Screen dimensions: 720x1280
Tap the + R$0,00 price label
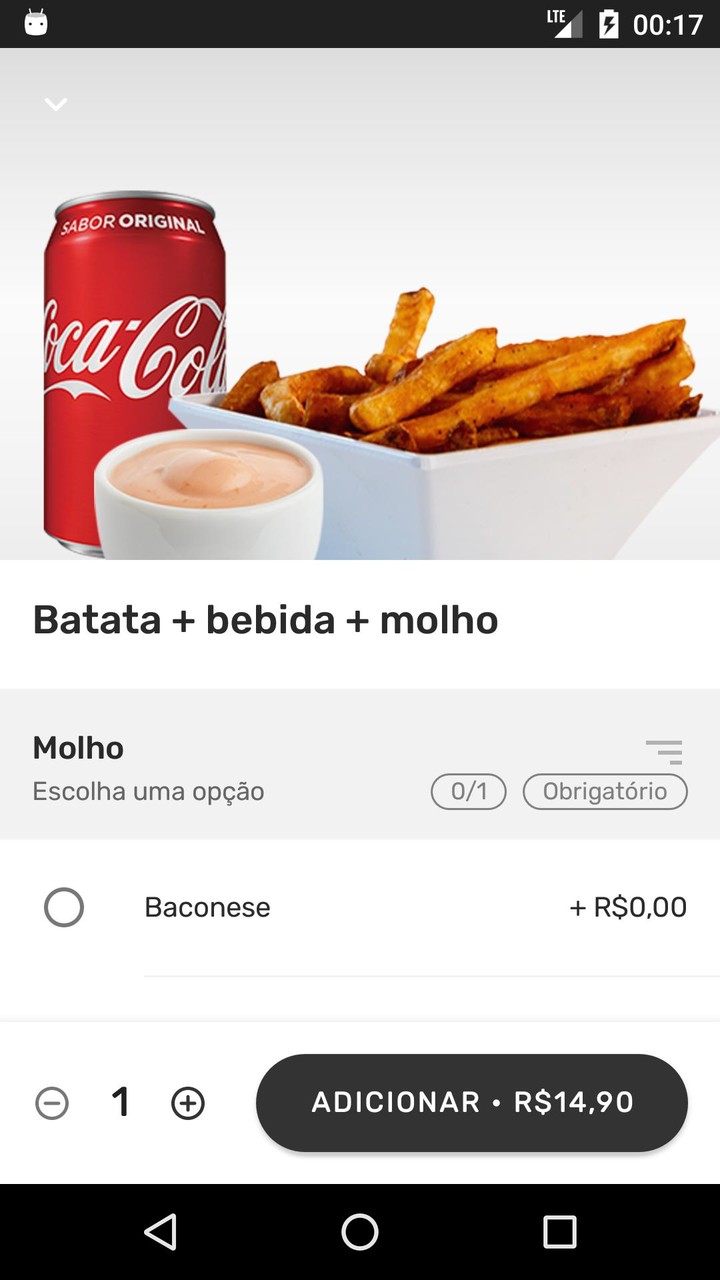tap(627, 907)
